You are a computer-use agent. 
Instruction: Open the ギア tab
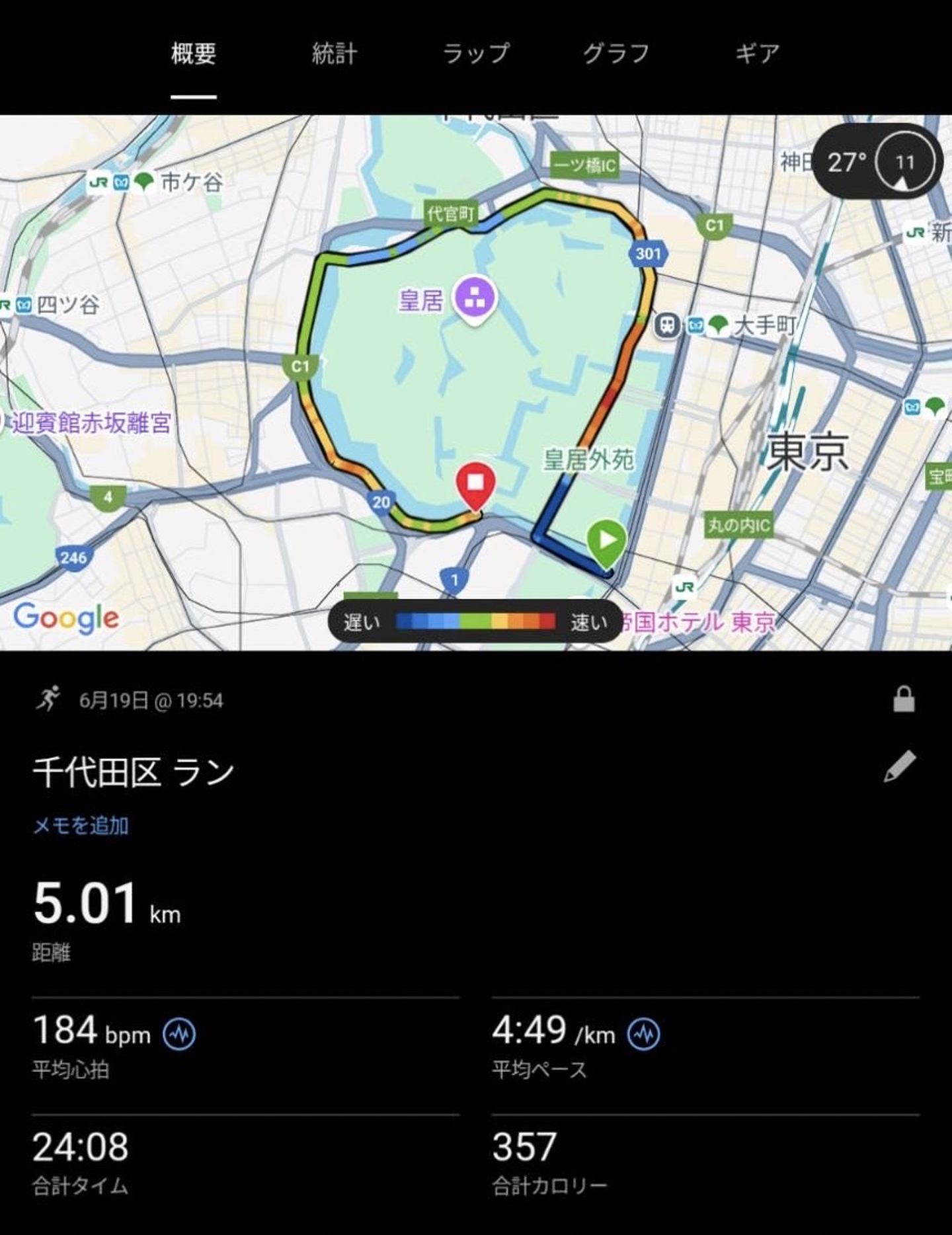click(757, 54)
